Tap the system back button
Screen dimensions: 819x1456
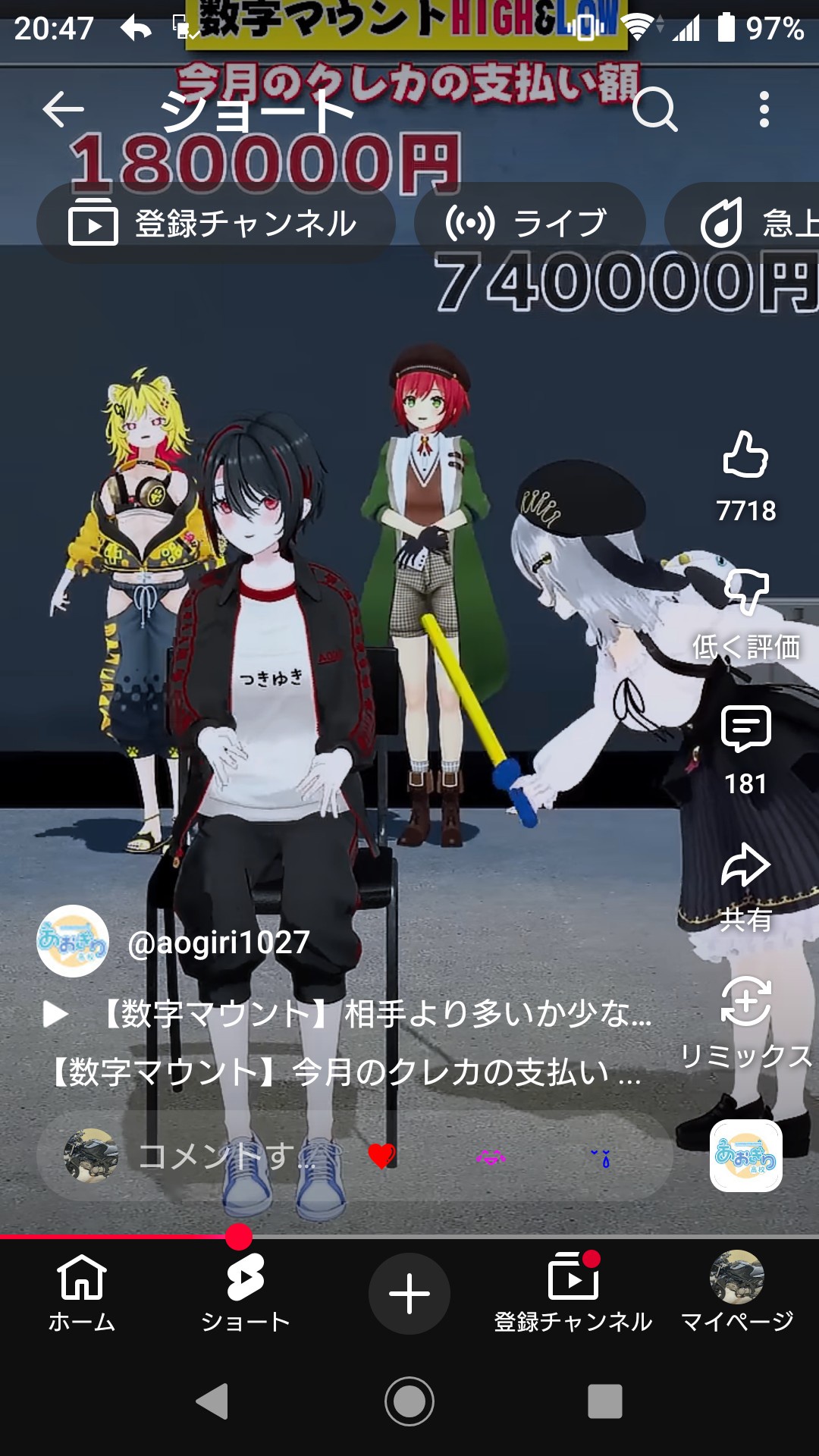click(212, 1401)
